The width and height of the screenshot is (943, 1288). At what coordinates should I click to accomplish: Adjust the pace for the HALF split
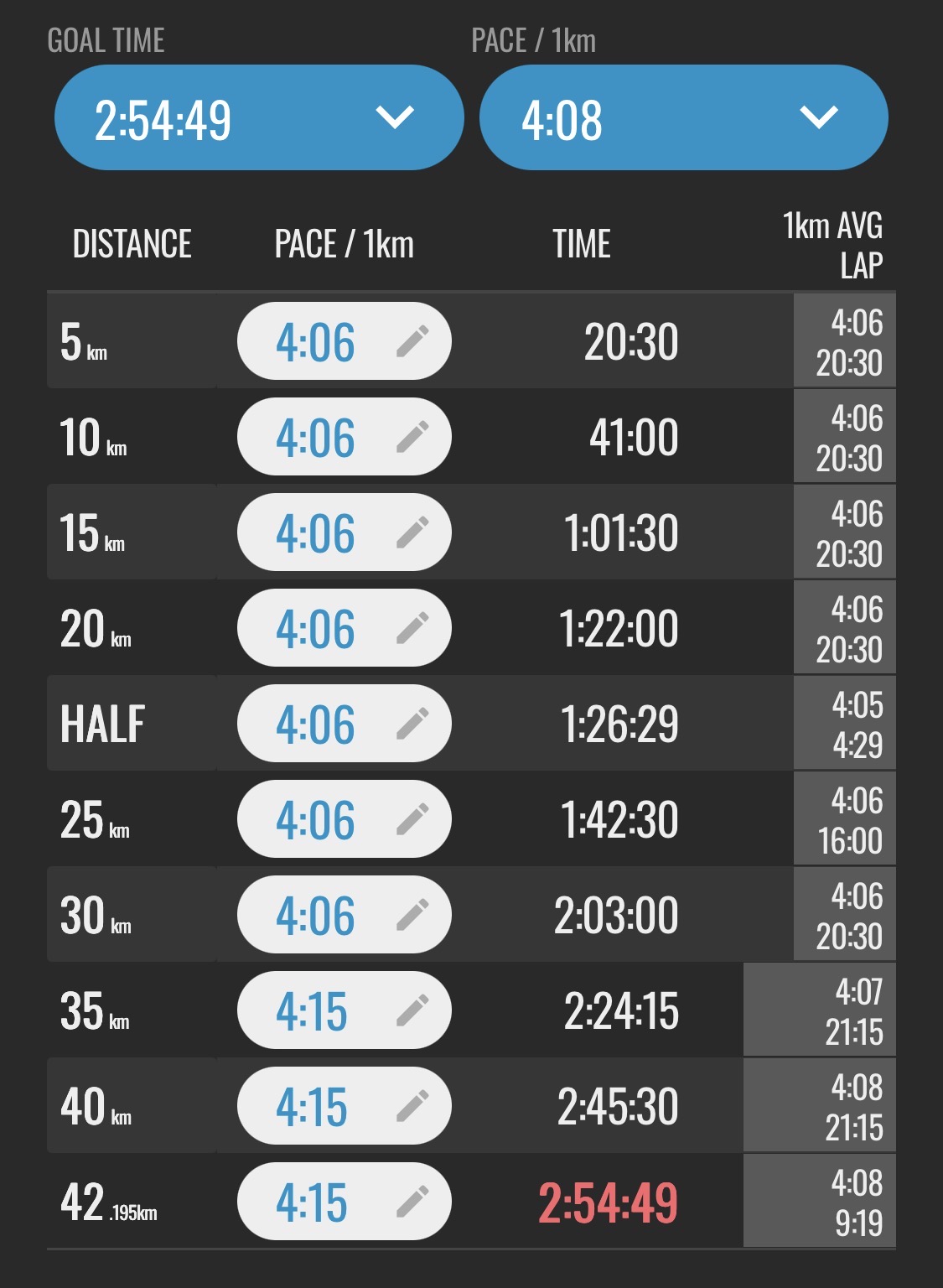click(x=344, y=724)
